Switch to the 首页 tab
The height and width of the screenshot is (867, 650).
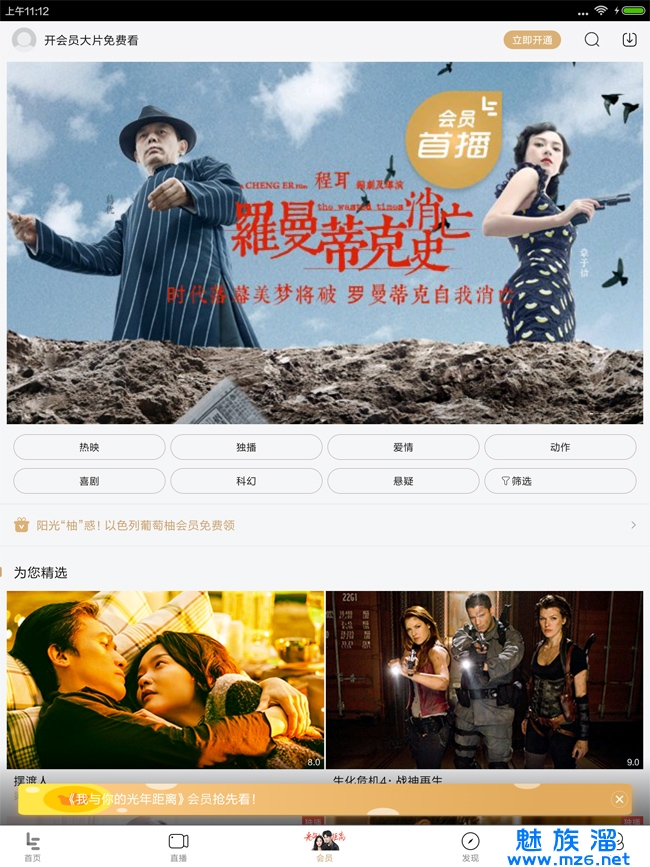coord(33,846)
